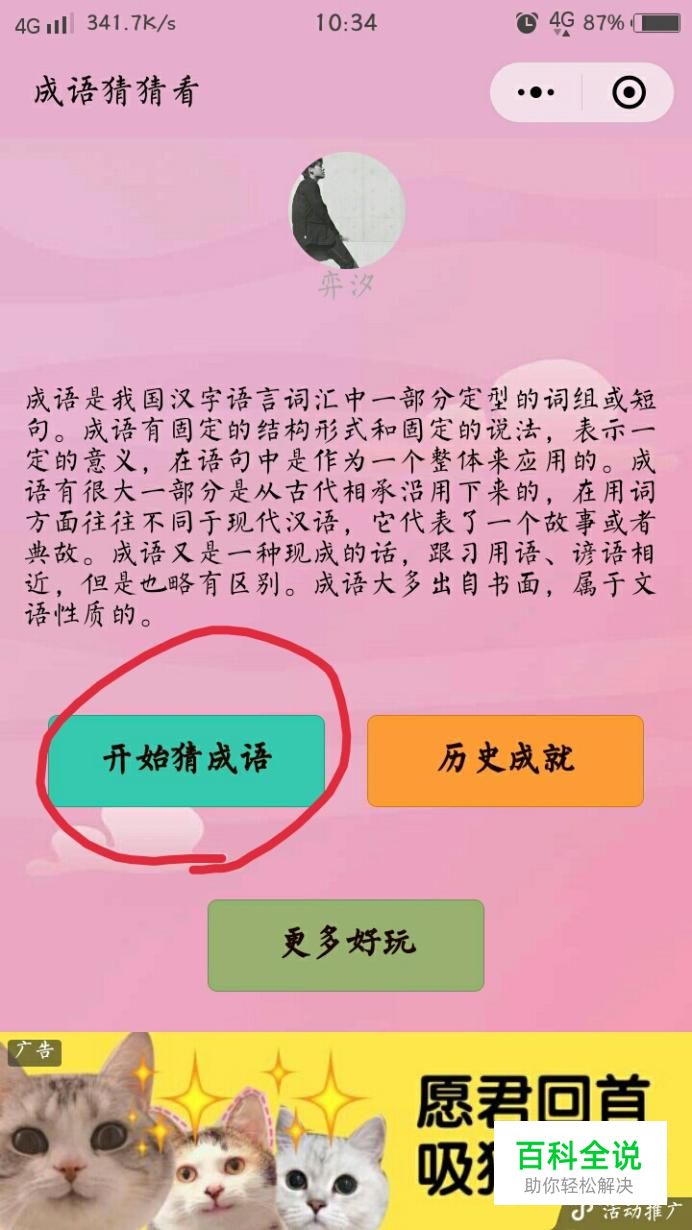The height and width of the screenshot is (1230, 692).
Task: Tap the user avatar picture
Action: (347, 210)
